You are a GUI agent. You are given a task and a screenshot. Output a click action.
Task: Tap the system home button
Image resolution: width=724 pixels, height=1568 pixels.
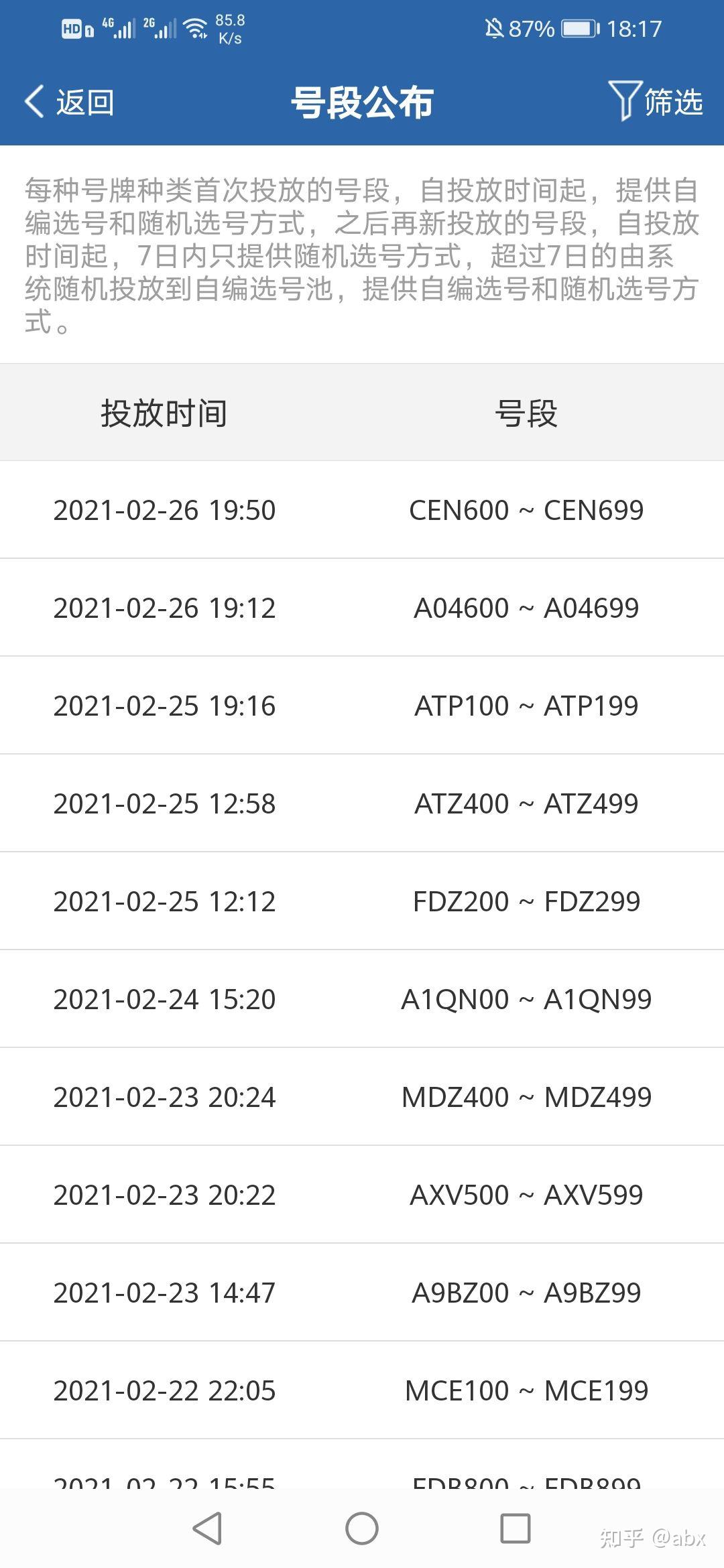click(x=362, y=1528)
